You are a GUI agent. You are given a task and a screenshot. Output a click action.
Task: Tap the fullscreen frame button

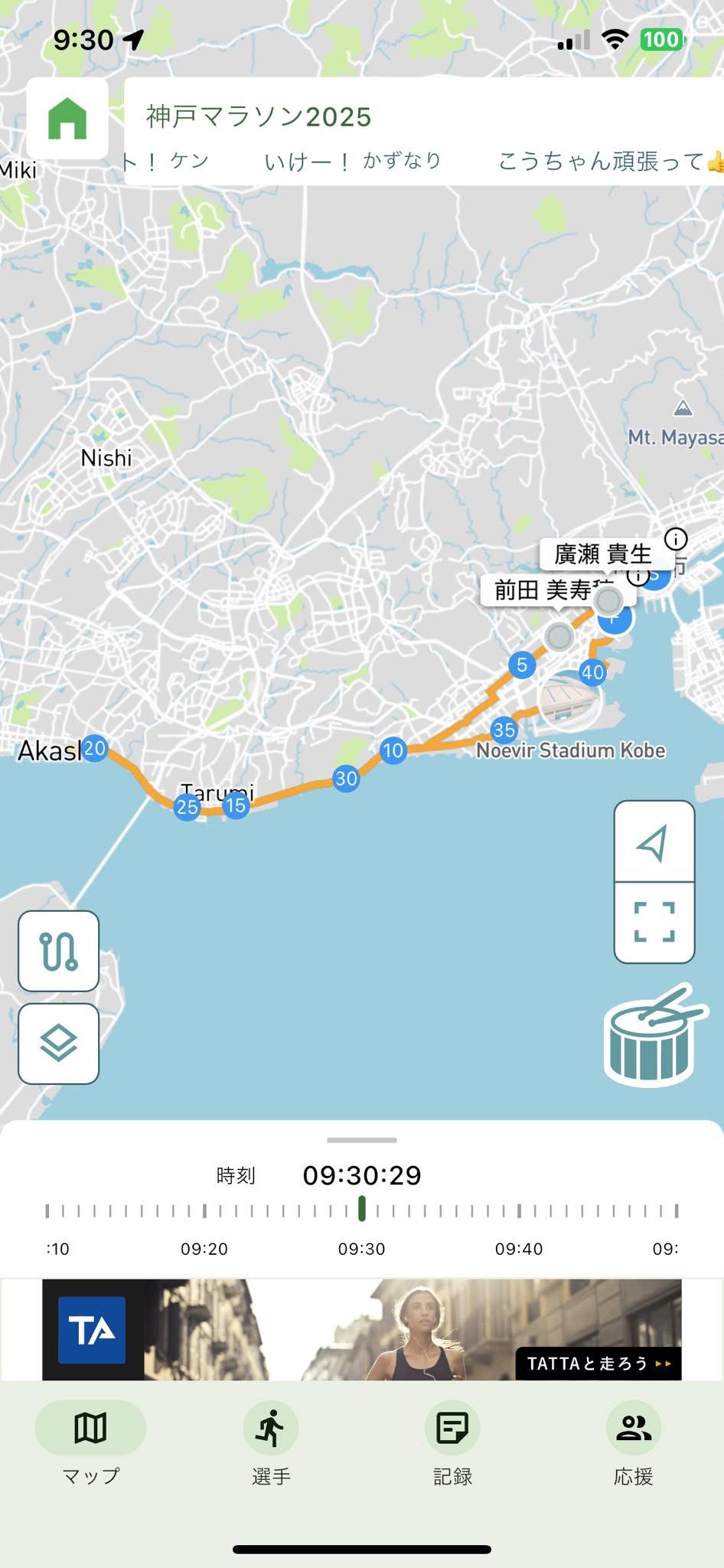pyautogui.click(x=654, y=922)
